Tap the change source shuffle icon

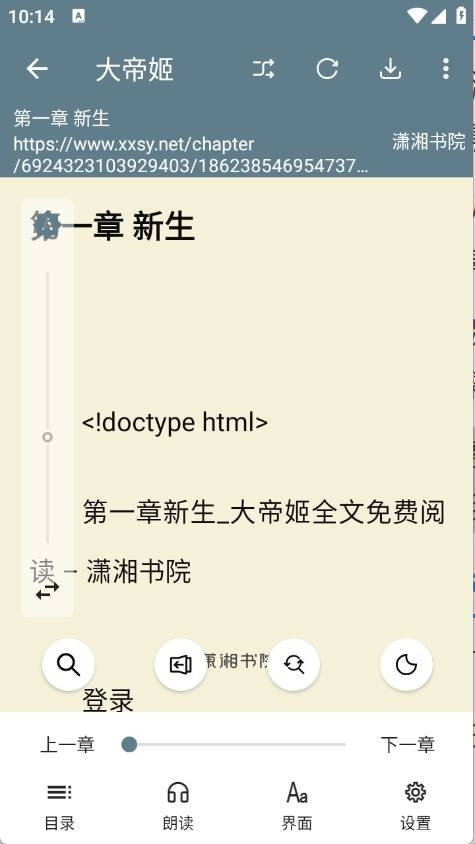point(263,69)
